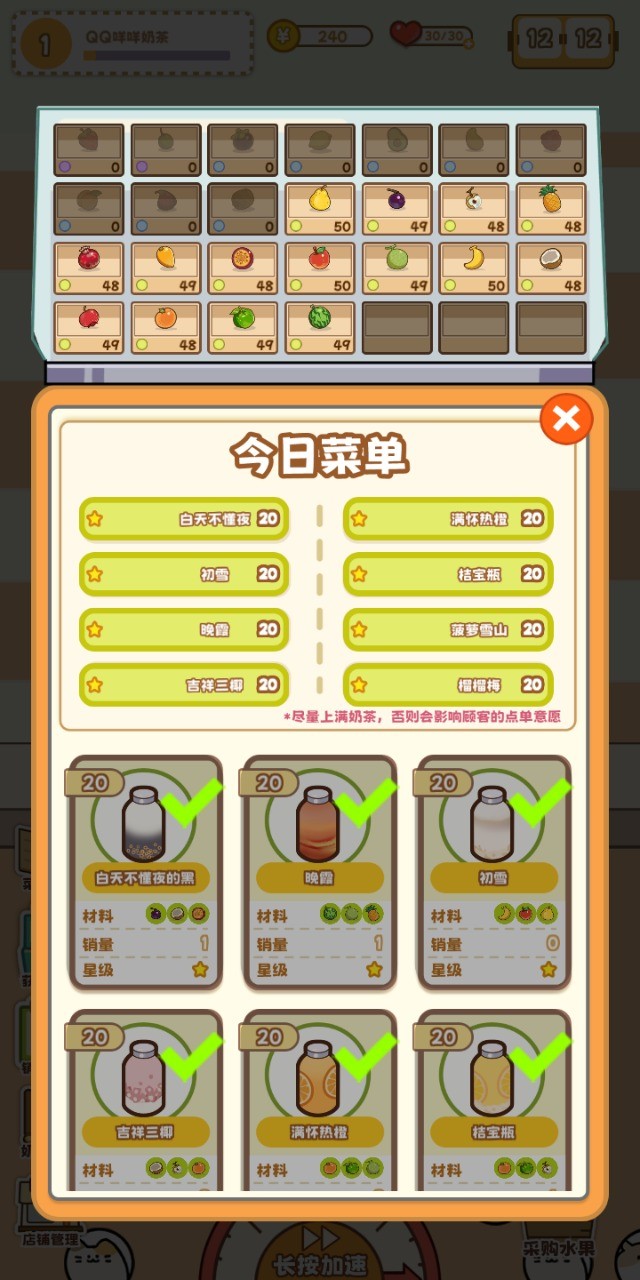The height and width of the screenshot is (1280, 640).
Task: Tap the 白天不懂夜 menu slot
Action: tap(184, 519)
